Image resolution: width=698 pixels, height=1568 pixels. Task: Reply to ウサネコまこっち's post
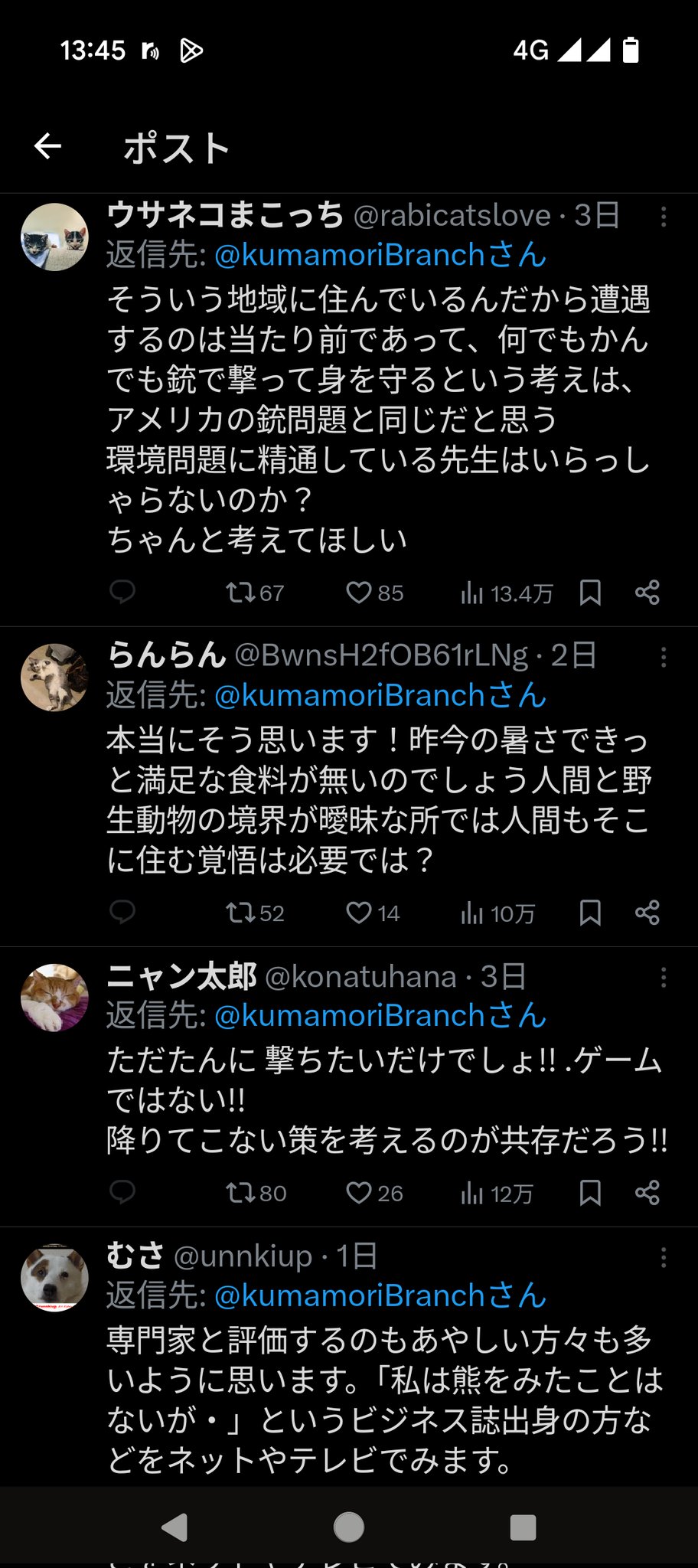(x=122, y=593)
